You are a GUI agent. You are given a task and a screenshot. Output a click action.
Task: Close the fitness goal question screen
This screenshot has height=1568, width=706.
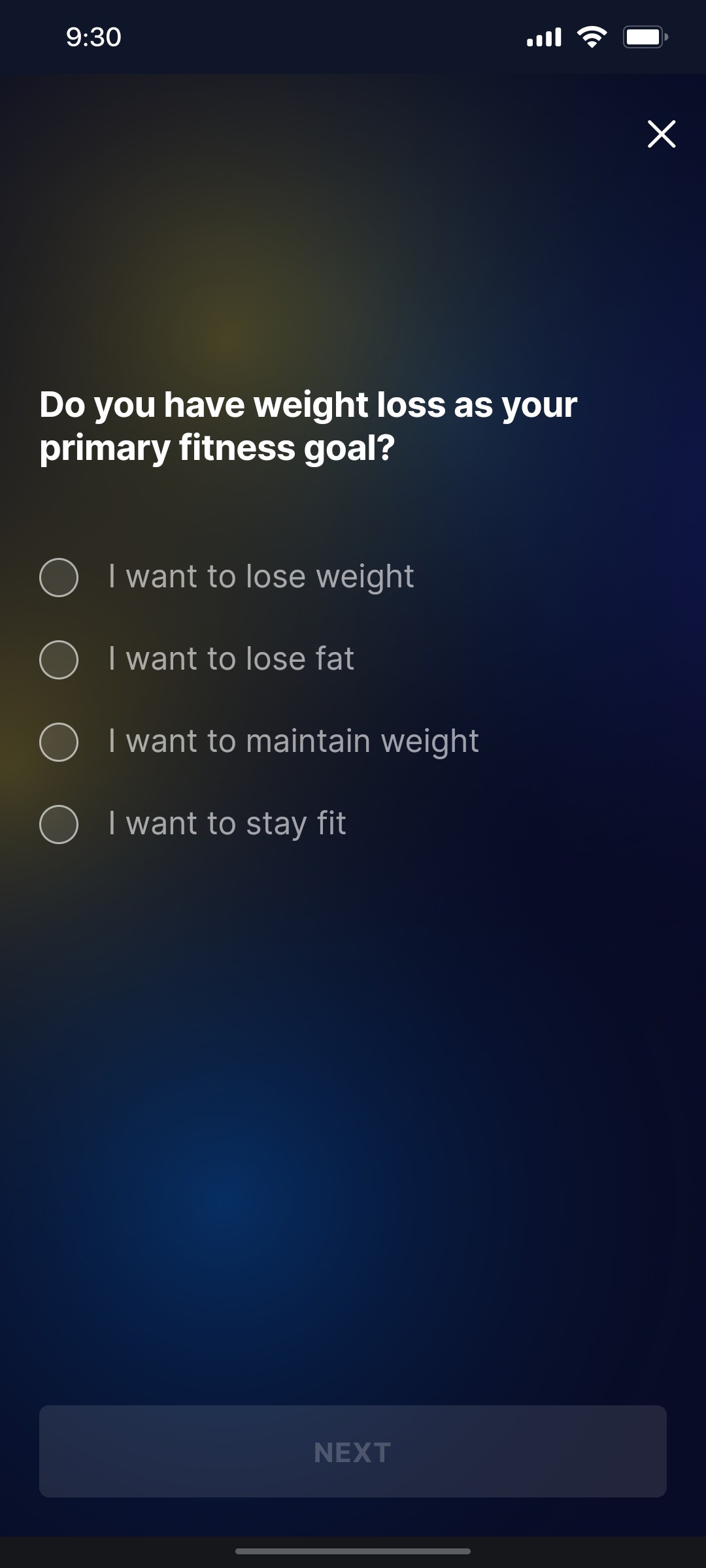point(662,135)
